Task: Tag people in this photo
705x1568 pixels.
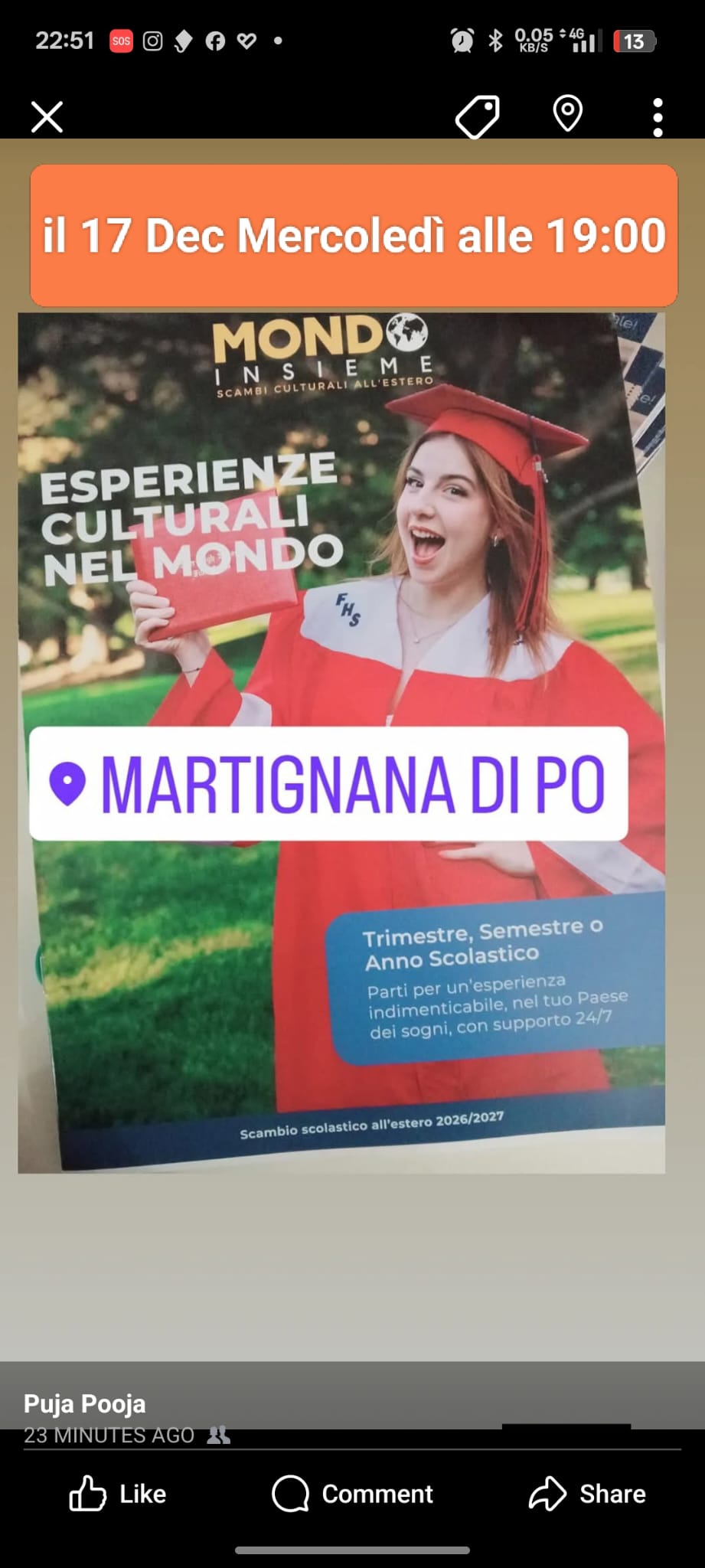Action: [478, 116]
